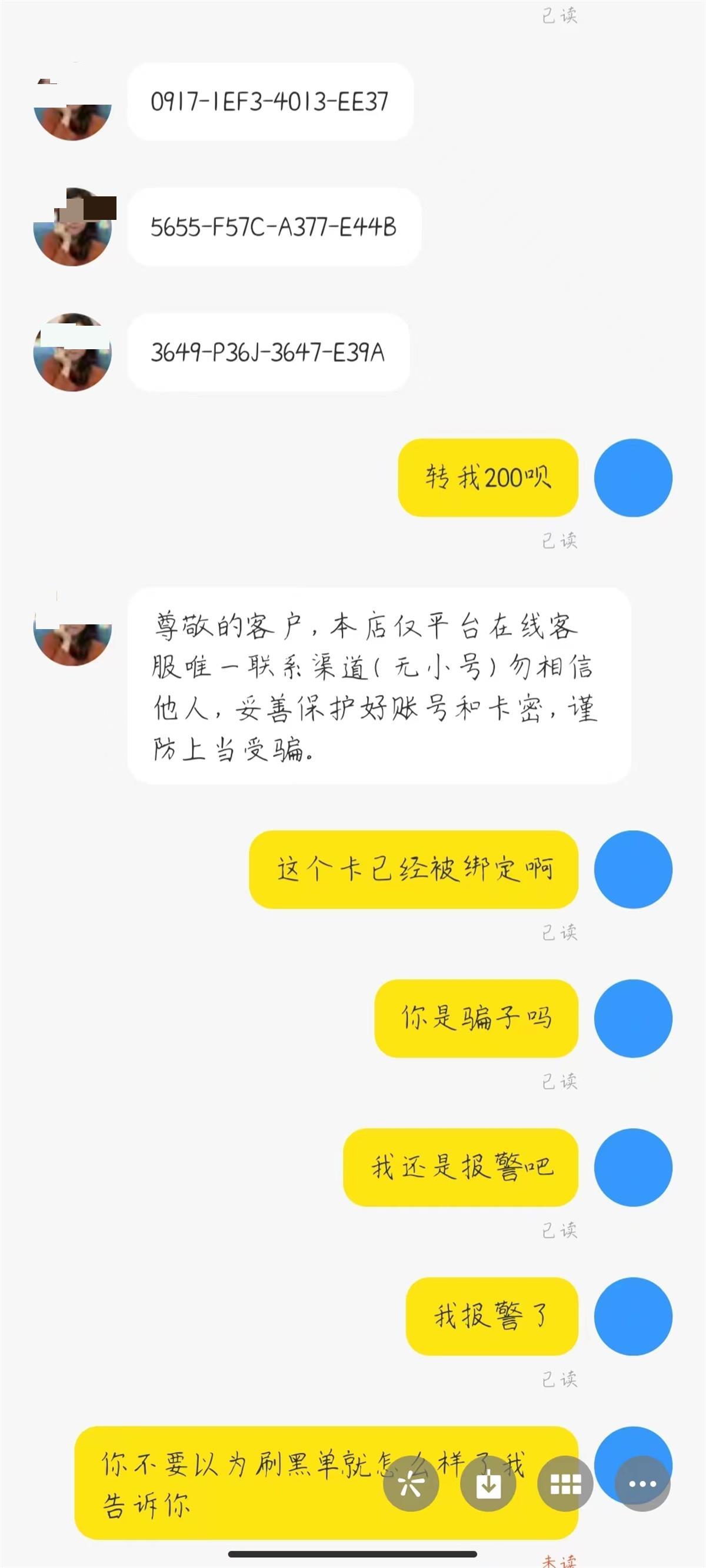Open the three-dot more options menu
Screen dimensions: 706x1568
(x=642, y=1483)
